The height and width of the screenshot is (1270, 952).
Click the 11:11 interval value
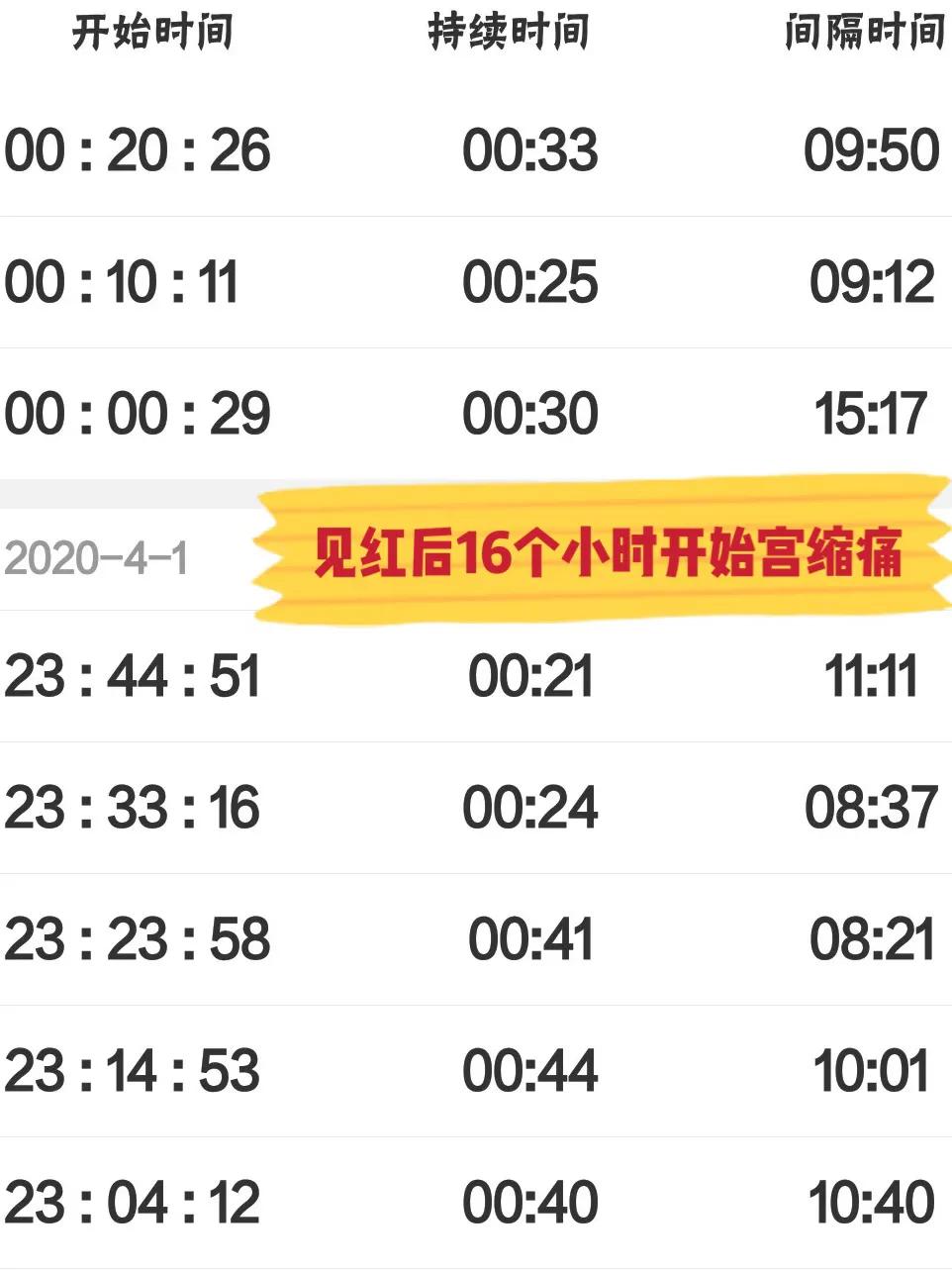tap(873, 676)
